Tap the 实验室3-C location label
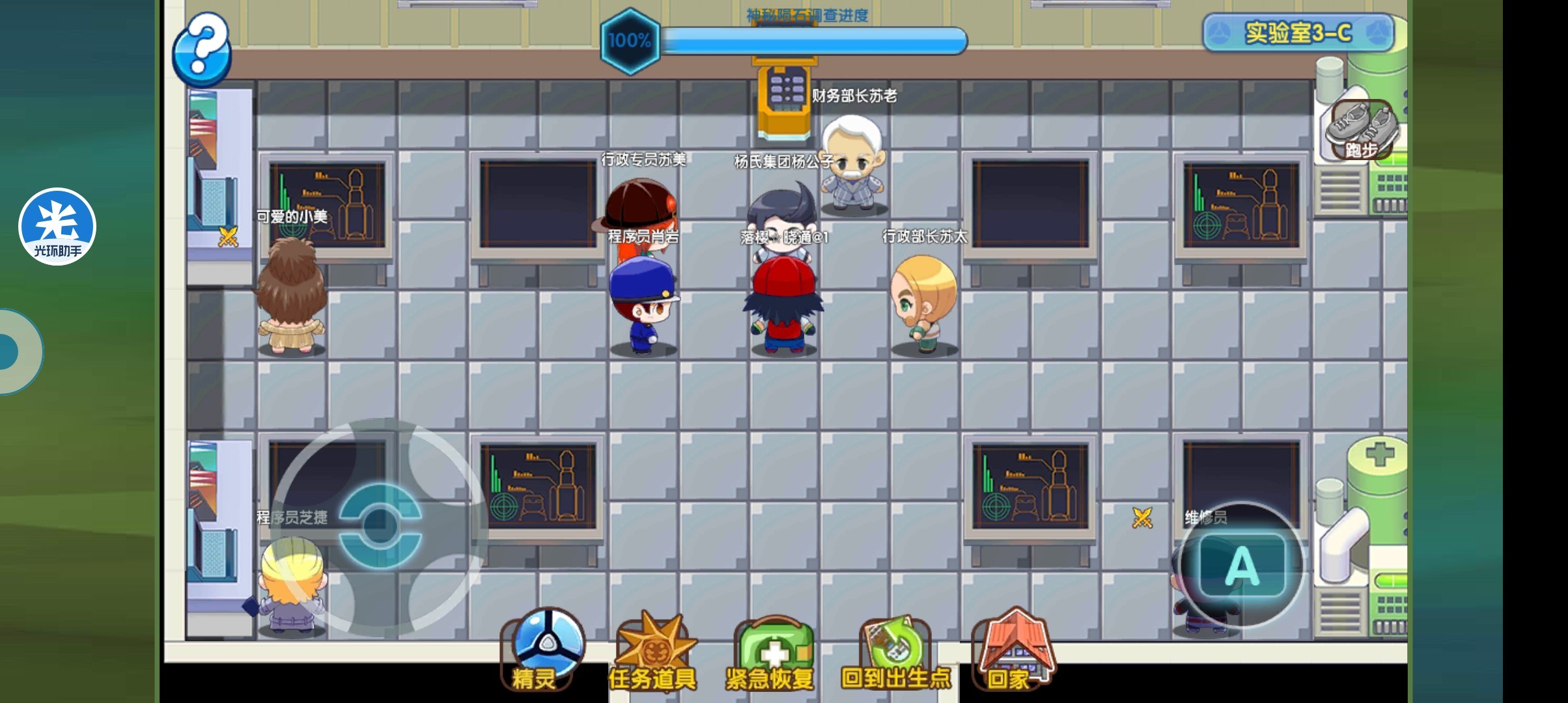 pos(1298,33)
